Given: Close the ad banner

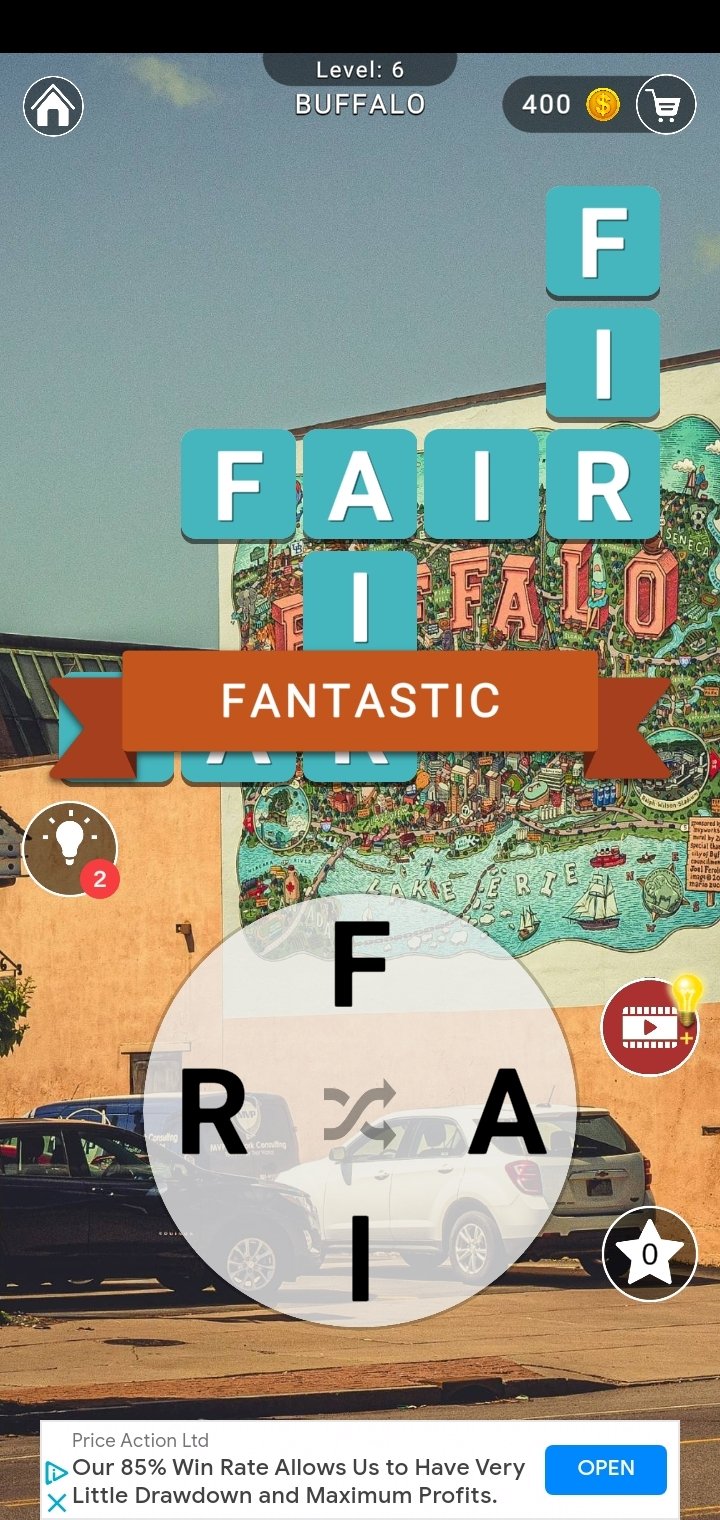Looking at the screenshot, I should click(57, 1501).
